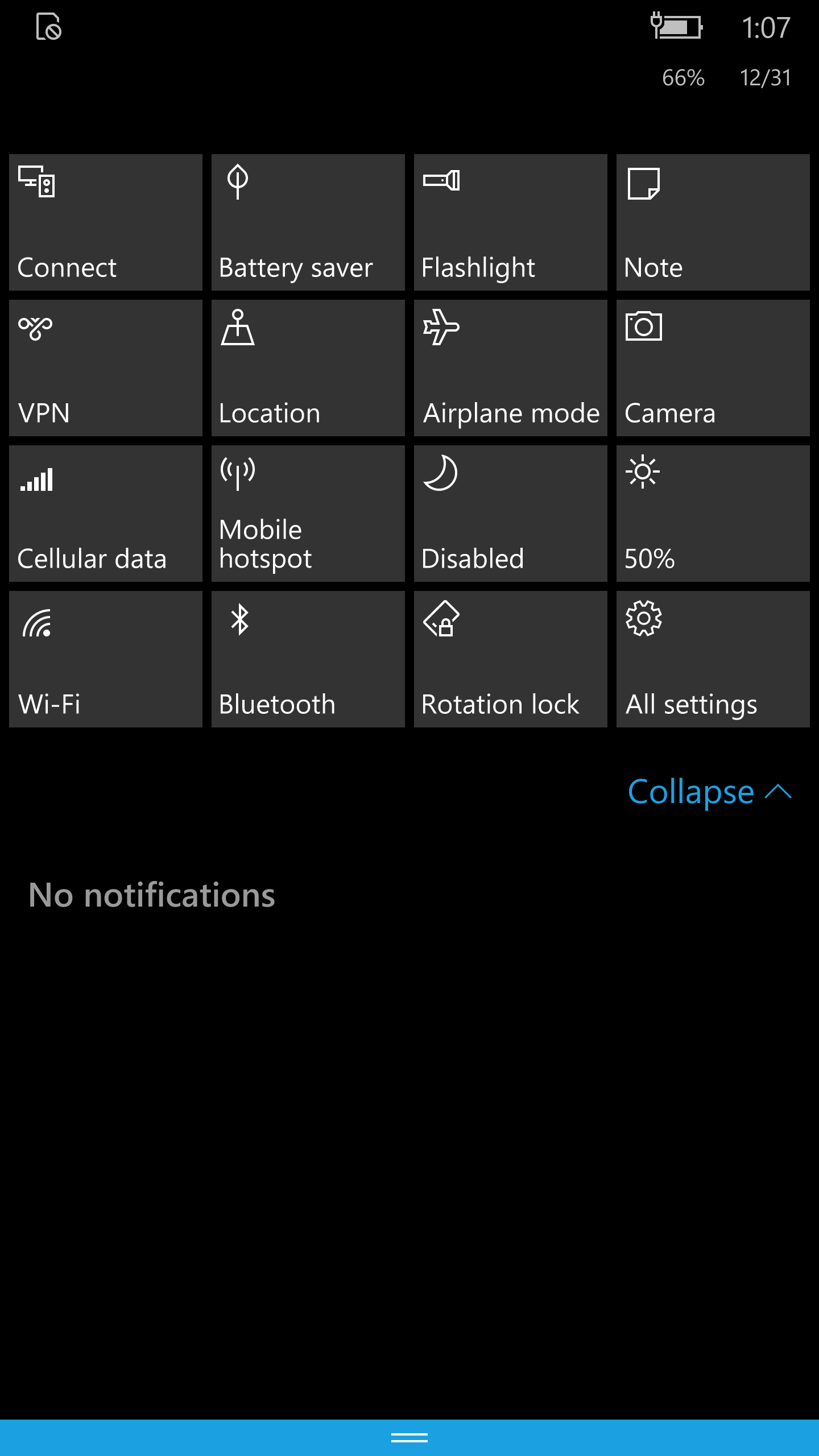This screenshot has height=1456, width=819.
Task: Open the Connect quick action
Action: 106,222
